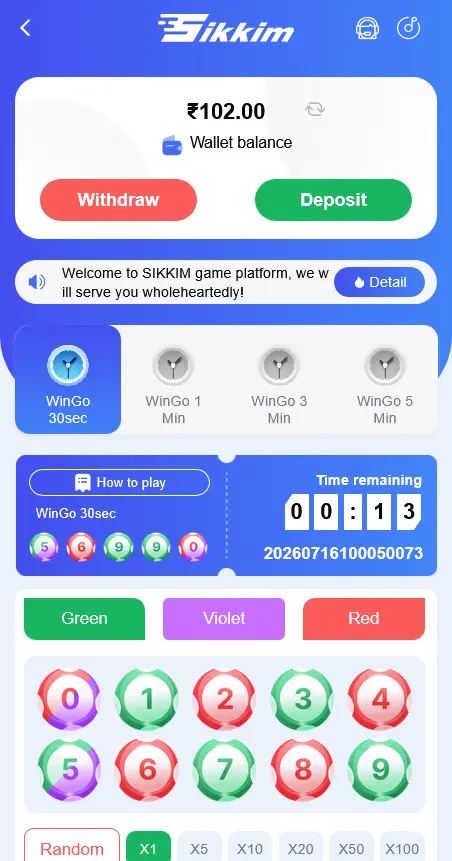The height and width of the screenshot is (861, 452).
Task: Choose the Violet bet option
Action: 224,619
